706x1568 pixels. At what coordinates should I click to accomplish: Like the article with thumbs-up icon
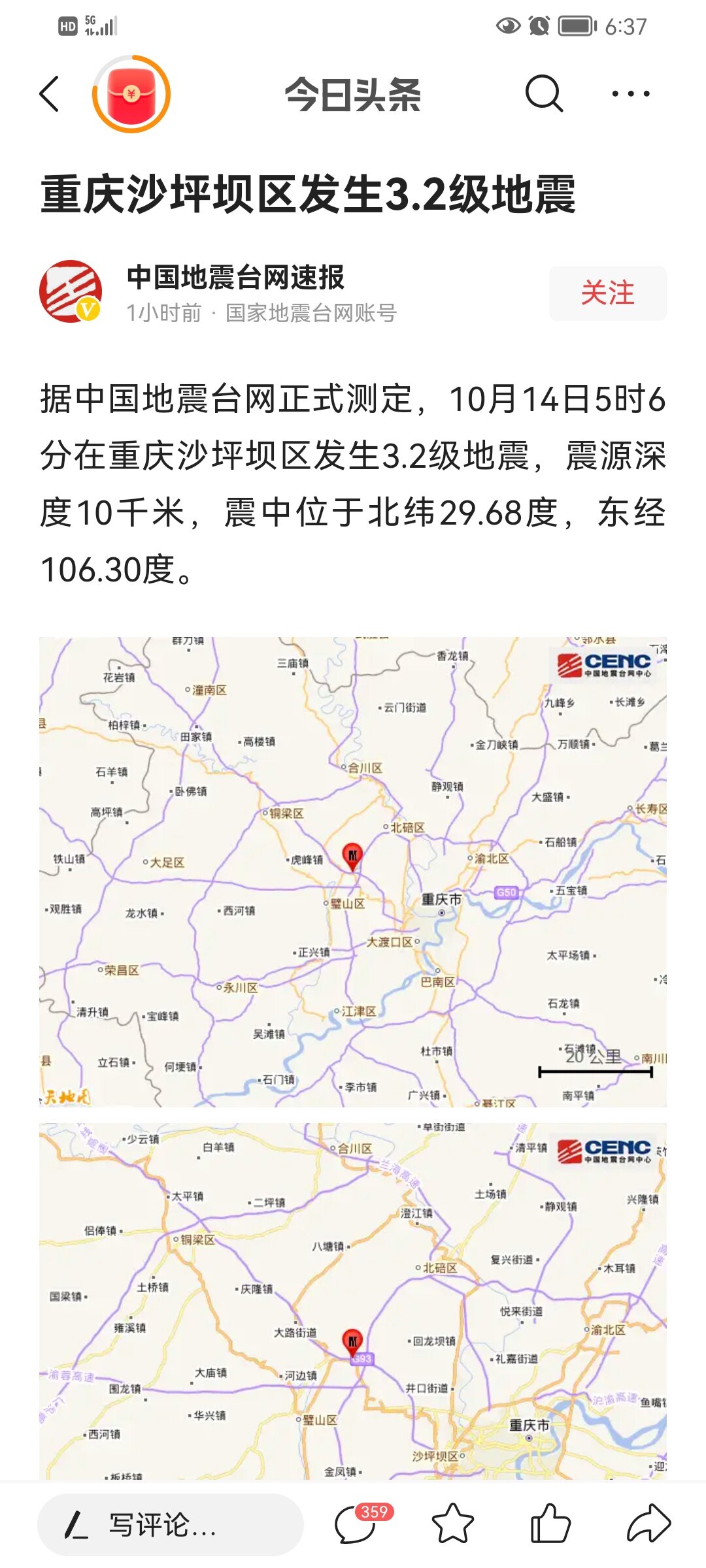tap(550, 1524)
